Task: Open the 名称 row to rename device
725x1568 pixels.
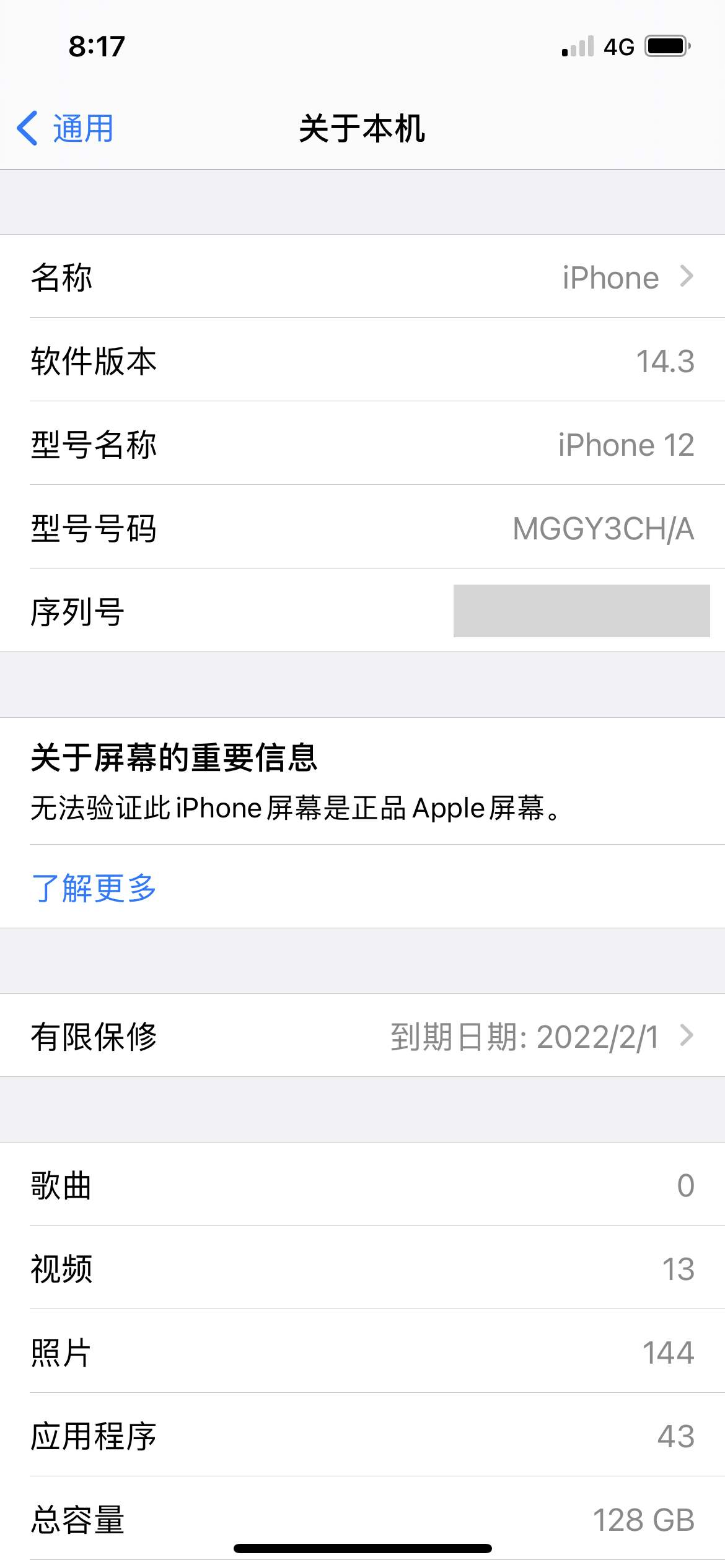Action: pos(362,277)
